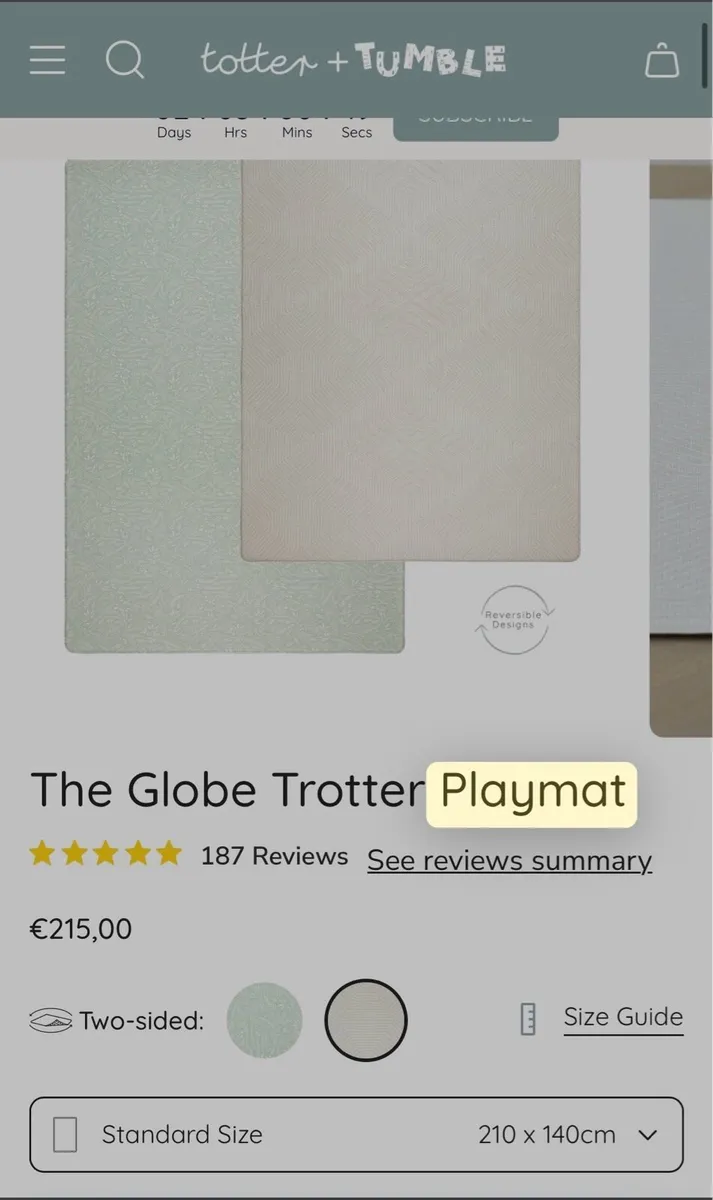Open the main playmat product image
The image size is (713, 1200).
(322, 405)
